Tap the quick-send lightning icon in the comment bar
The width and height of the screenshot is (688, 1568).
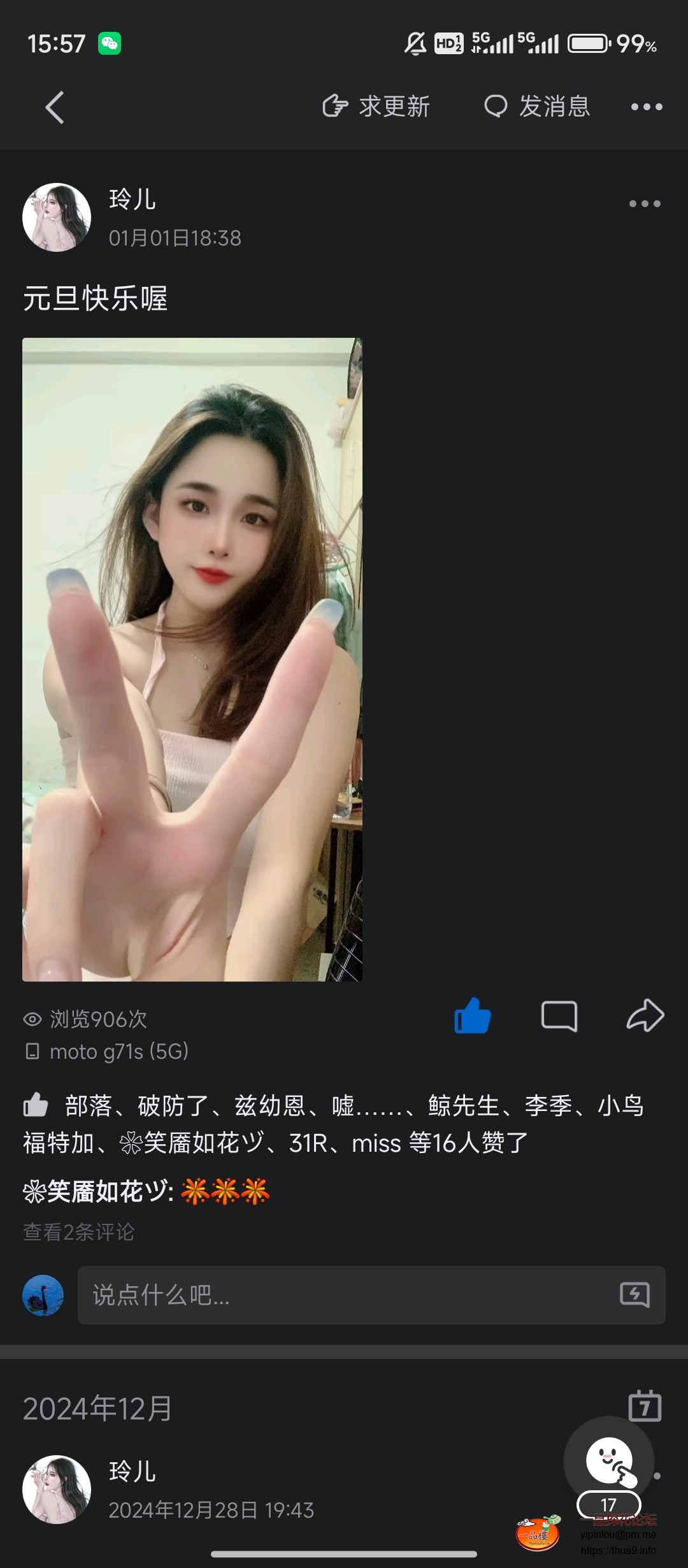pyautogui.click(x=635, y=1296)
